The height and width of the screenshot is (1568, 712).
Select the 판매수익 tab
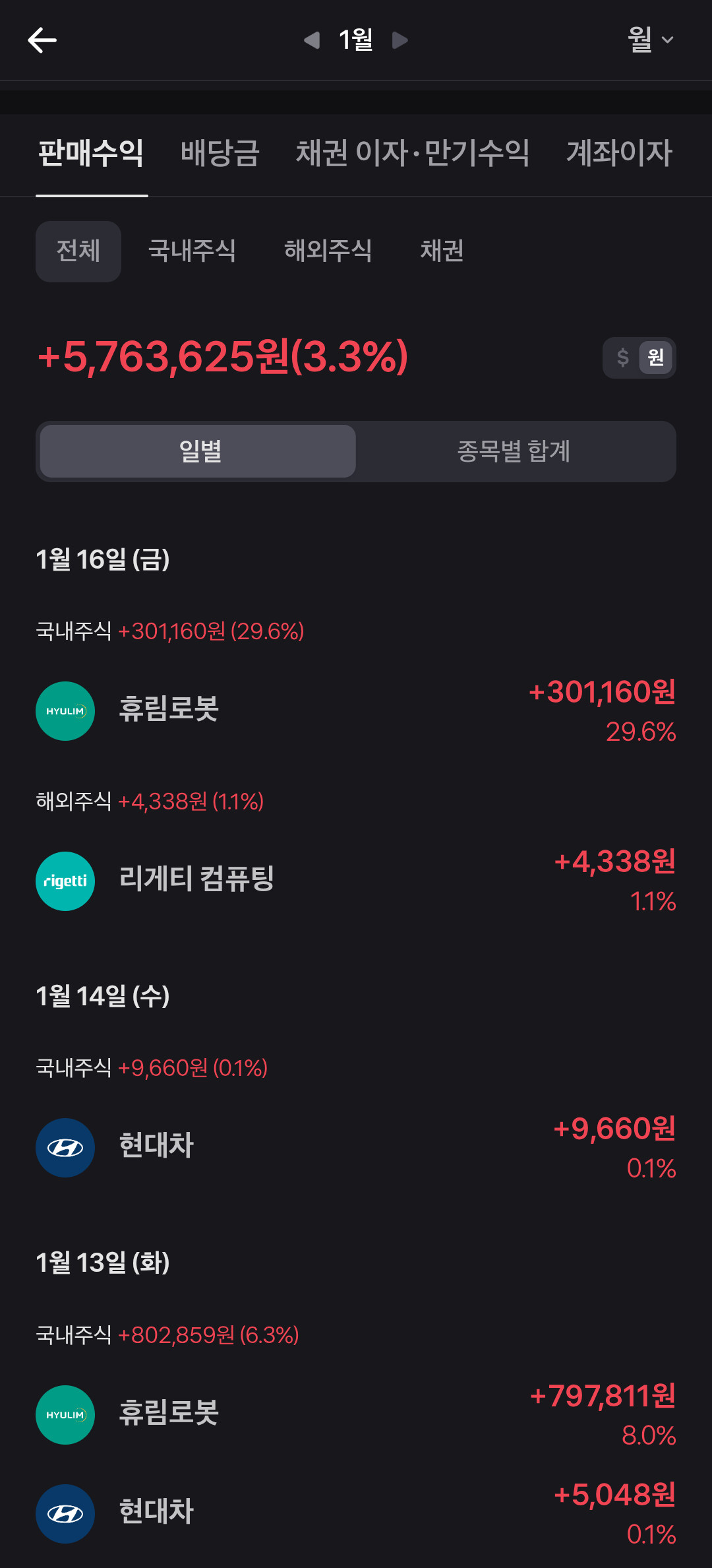point(91,153)
